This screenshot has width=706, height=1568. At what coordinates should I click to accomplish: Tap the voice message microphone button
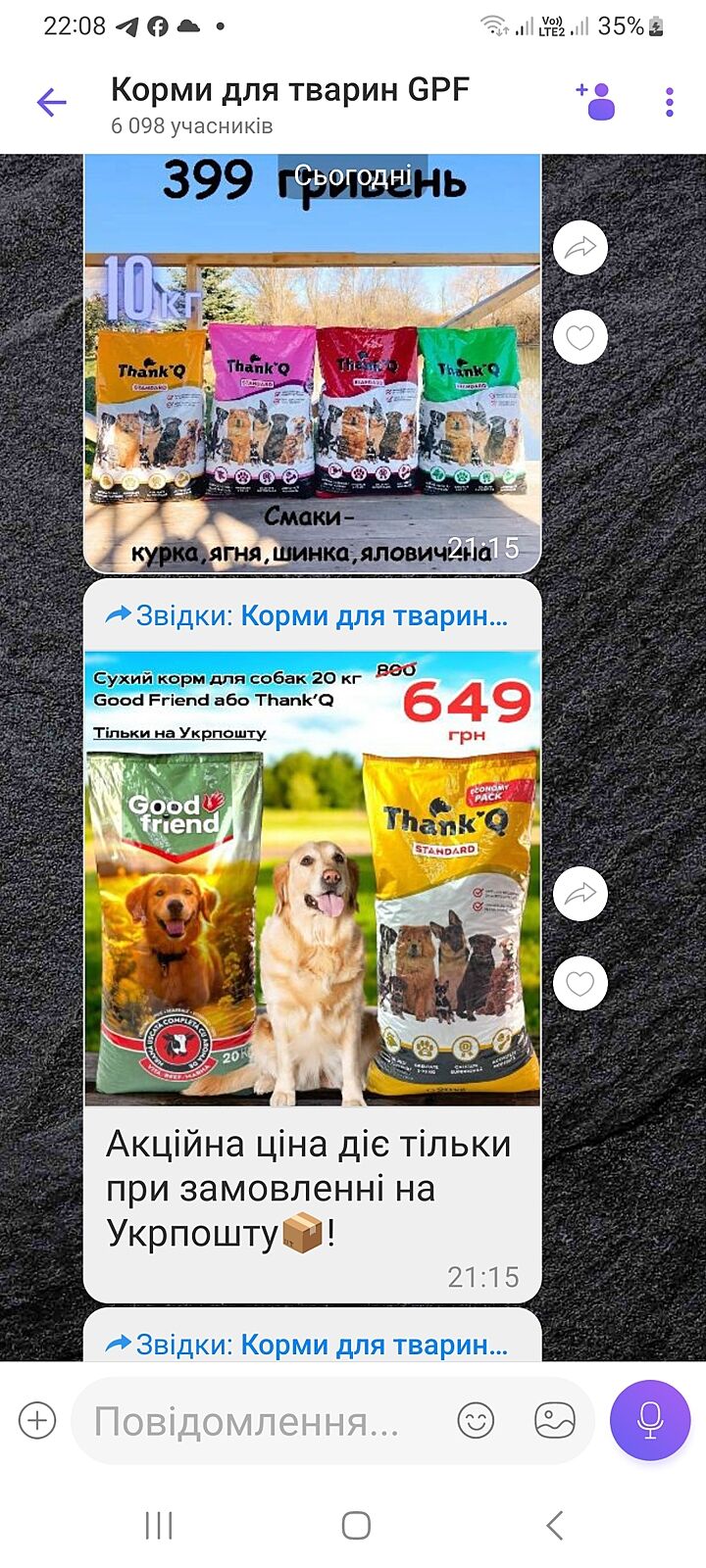coord(650,1420)
